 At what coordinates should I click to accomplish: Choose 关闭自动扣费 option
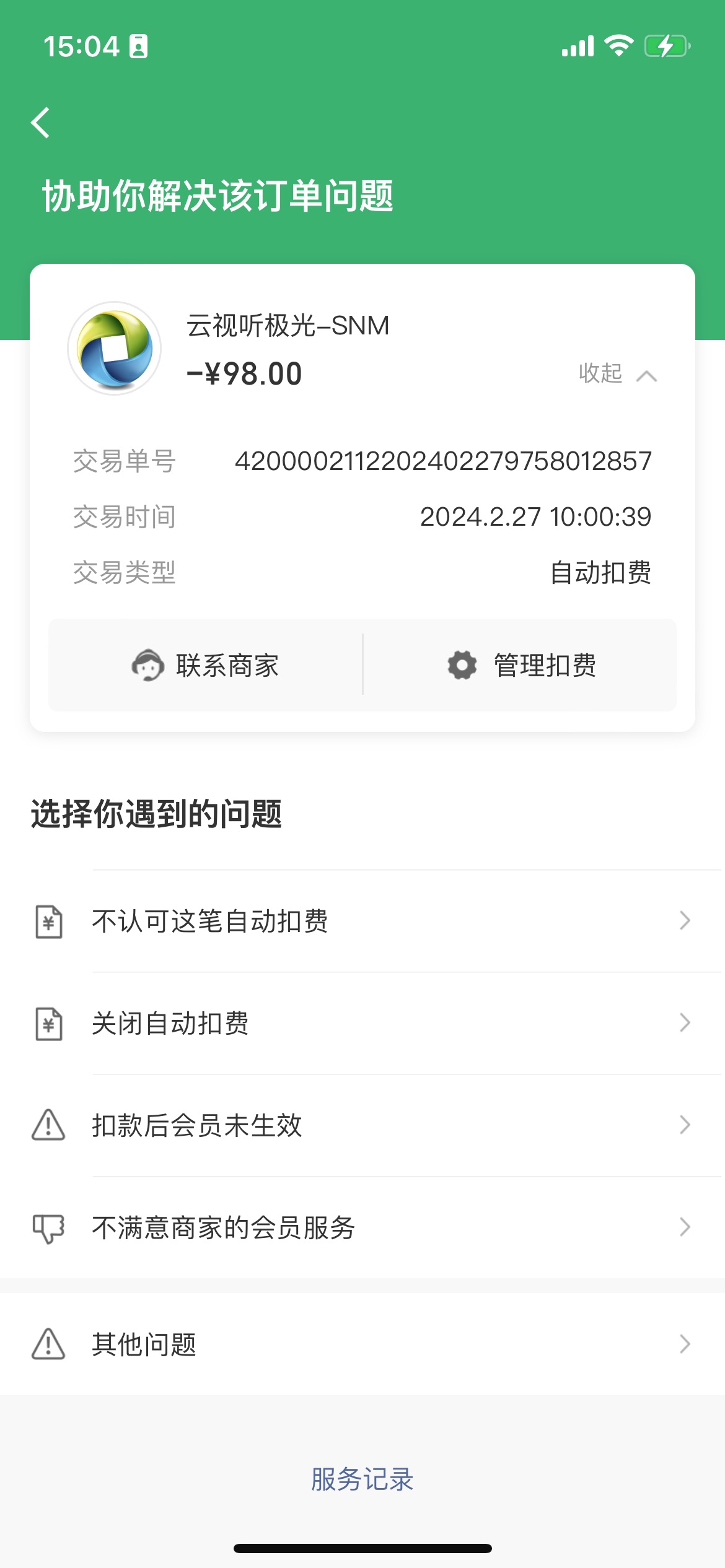click(x=362, y=1023)
